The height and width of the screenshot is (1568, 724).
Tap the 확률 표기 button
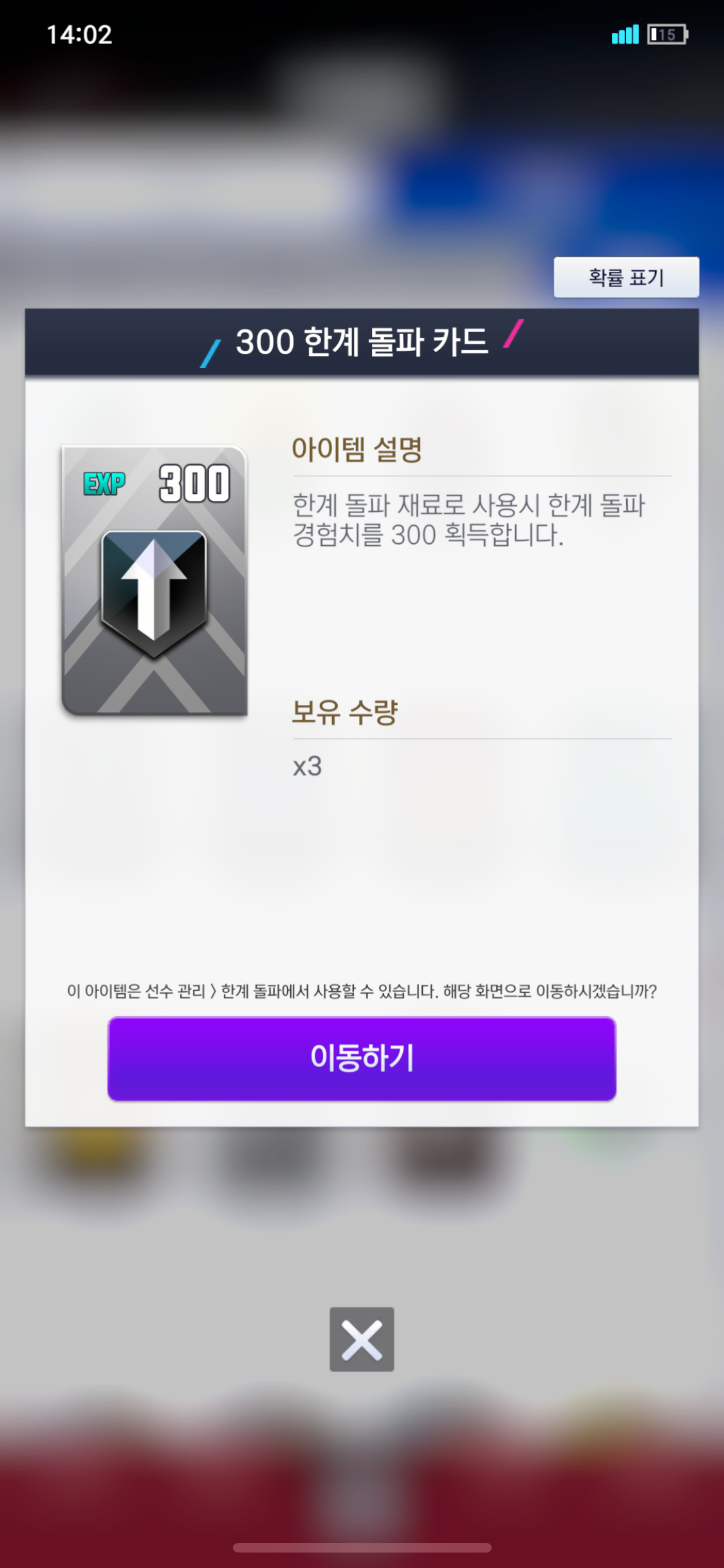click(626, 277)
